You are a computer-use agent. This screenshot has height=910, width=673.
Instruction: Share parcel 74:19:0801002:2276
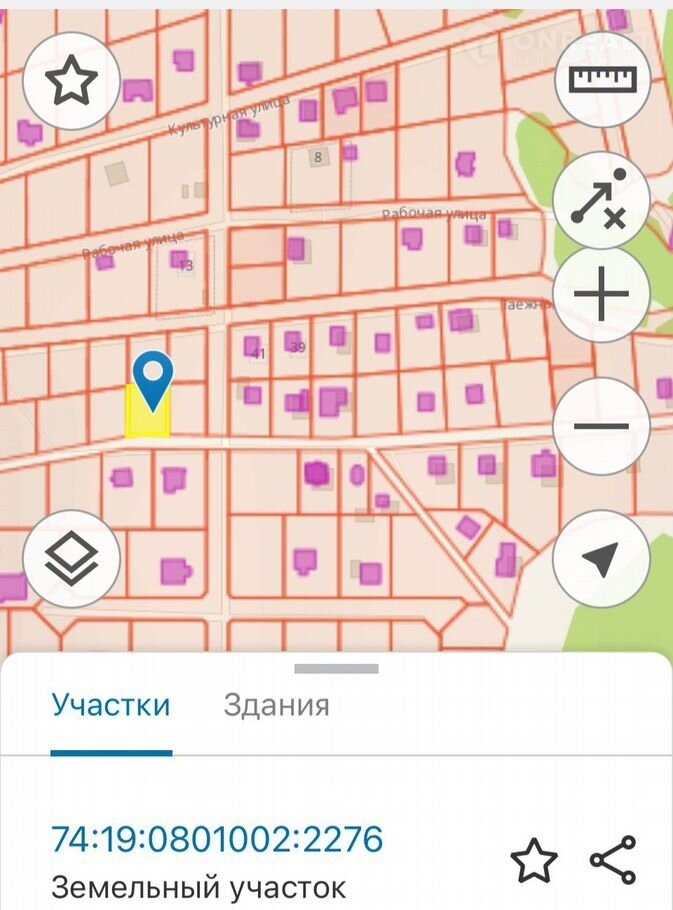[613, 859]
